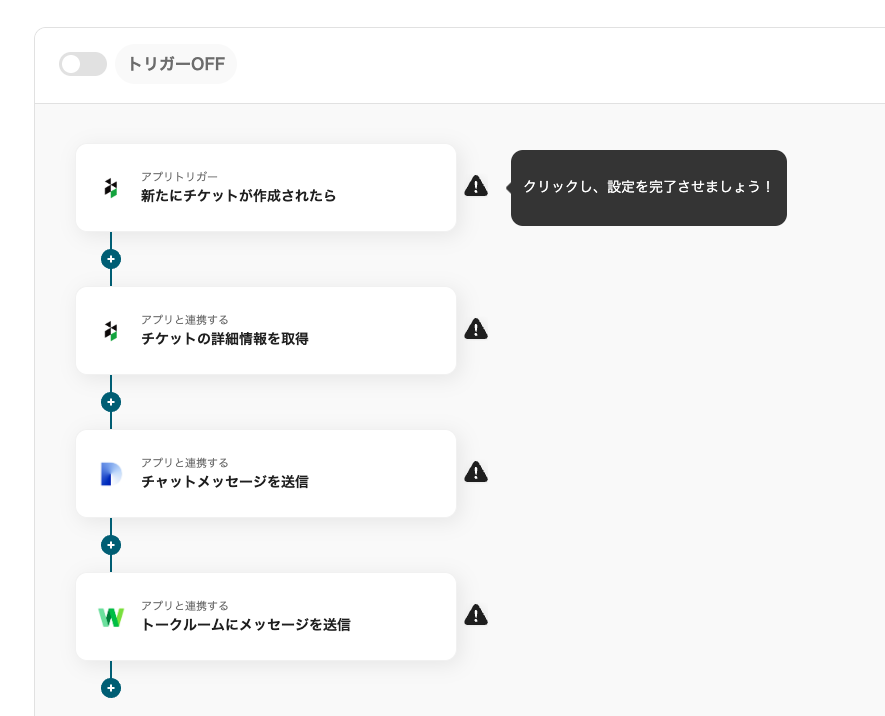Tap the warning icon beside チャットメッセージを送信
The width and height of the screenshot is (885, 716).
click(x=476, y=472)
